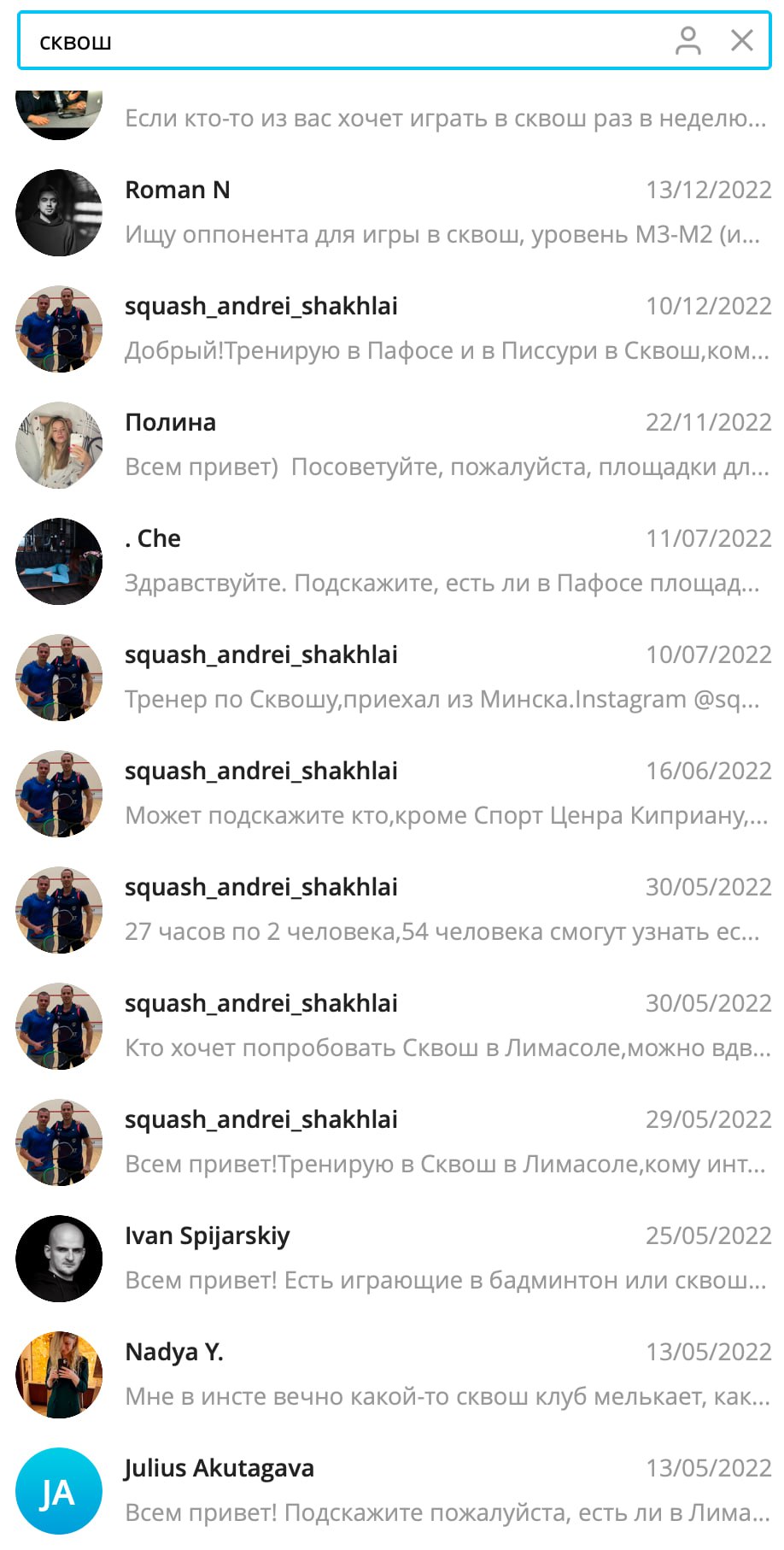The image size is (784, 1550).
Task: Clear the search query with X
Action: click(742, 40)
